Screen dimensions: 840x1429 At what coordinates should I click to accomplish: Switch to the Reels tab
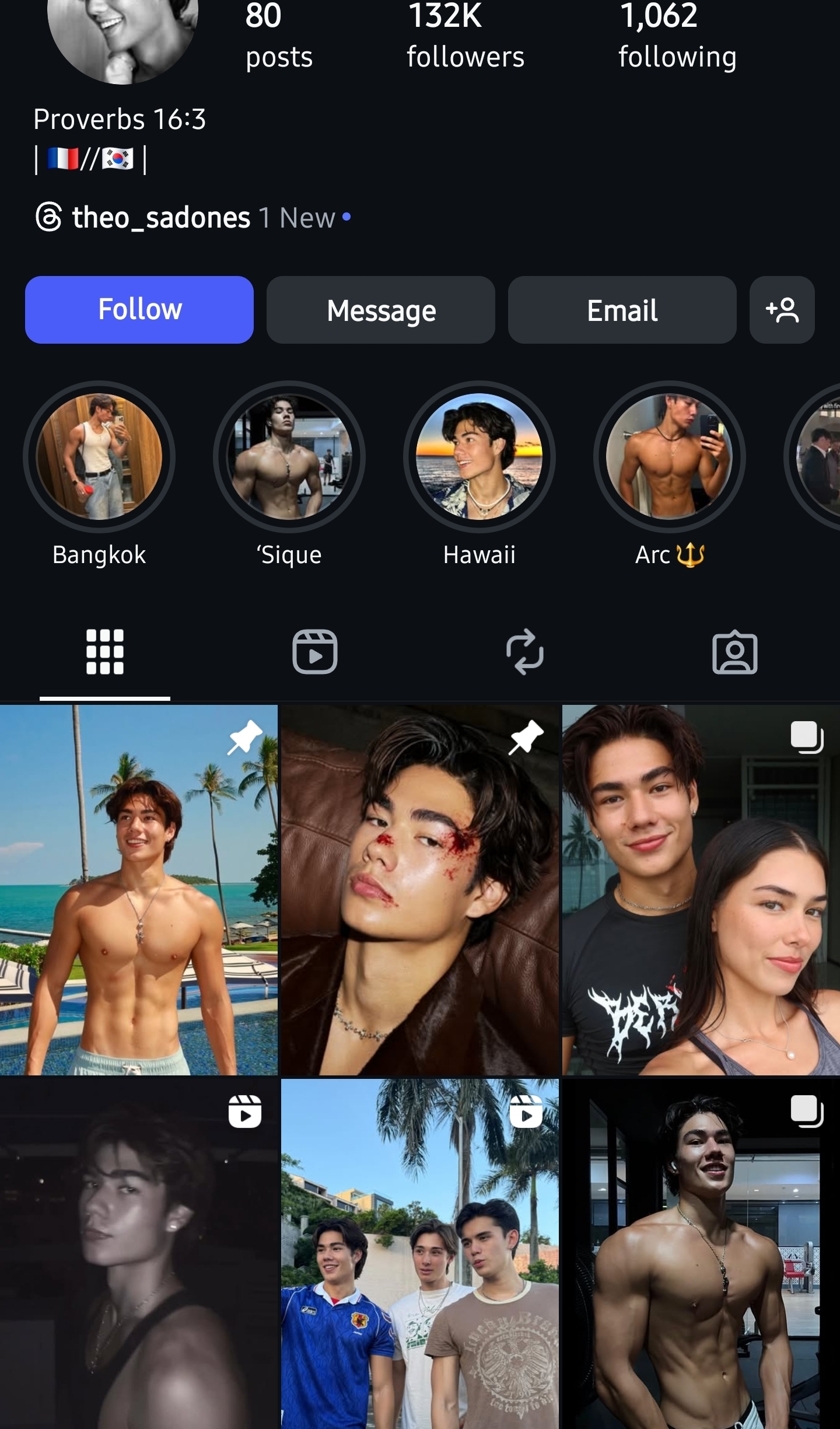315,652
